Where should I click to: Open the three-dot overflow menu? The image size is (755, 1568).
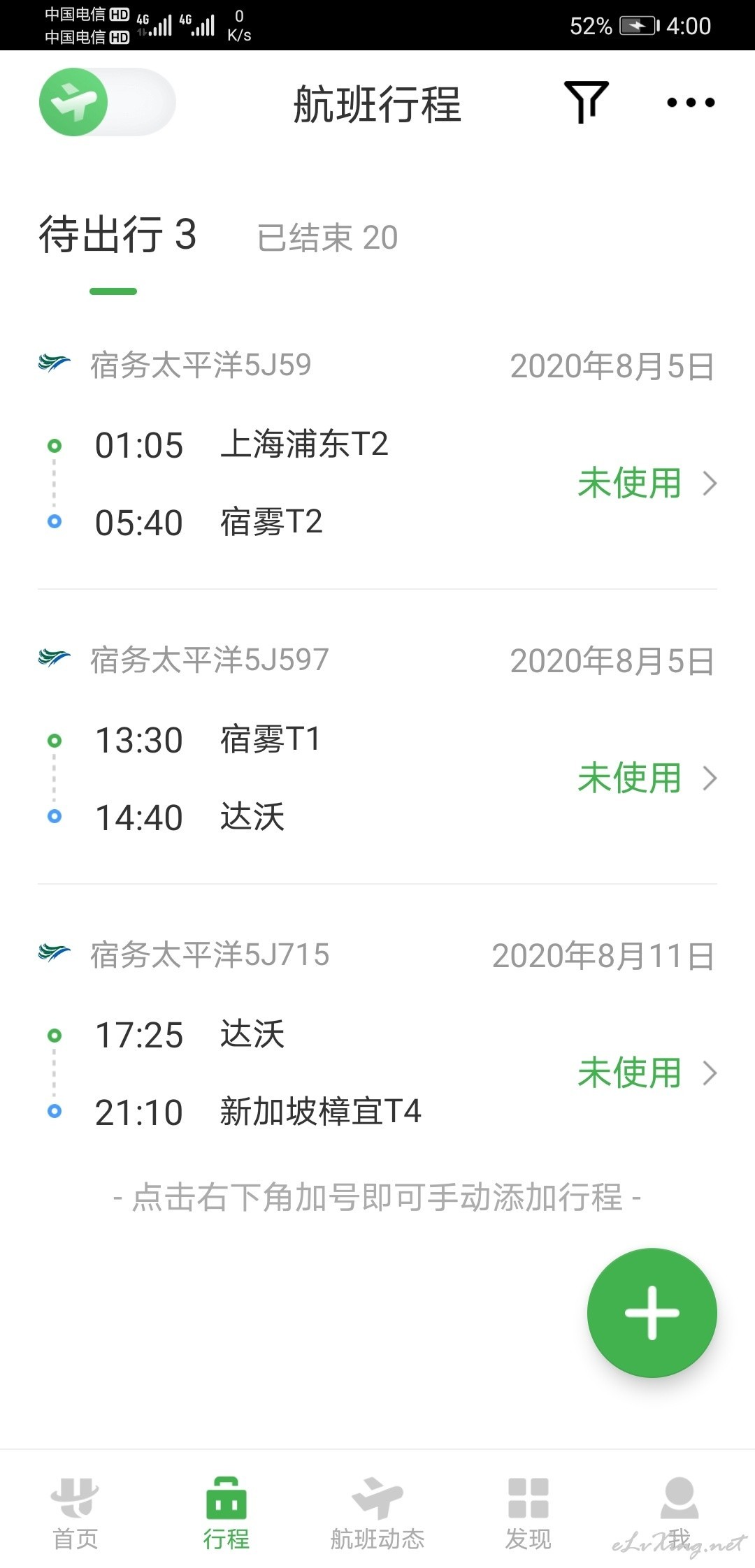(x=691, y=103)
